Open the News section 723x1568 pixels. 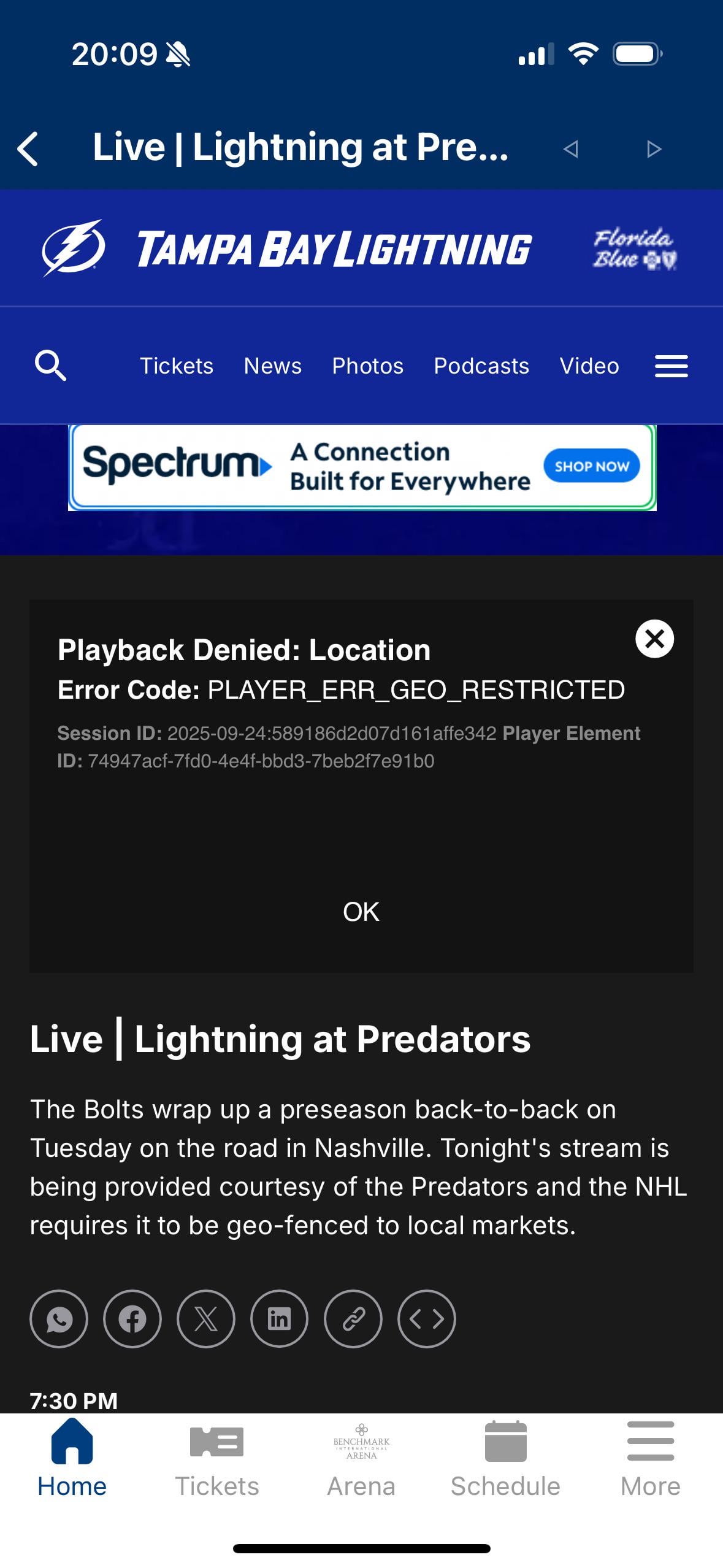click(272, 366)
